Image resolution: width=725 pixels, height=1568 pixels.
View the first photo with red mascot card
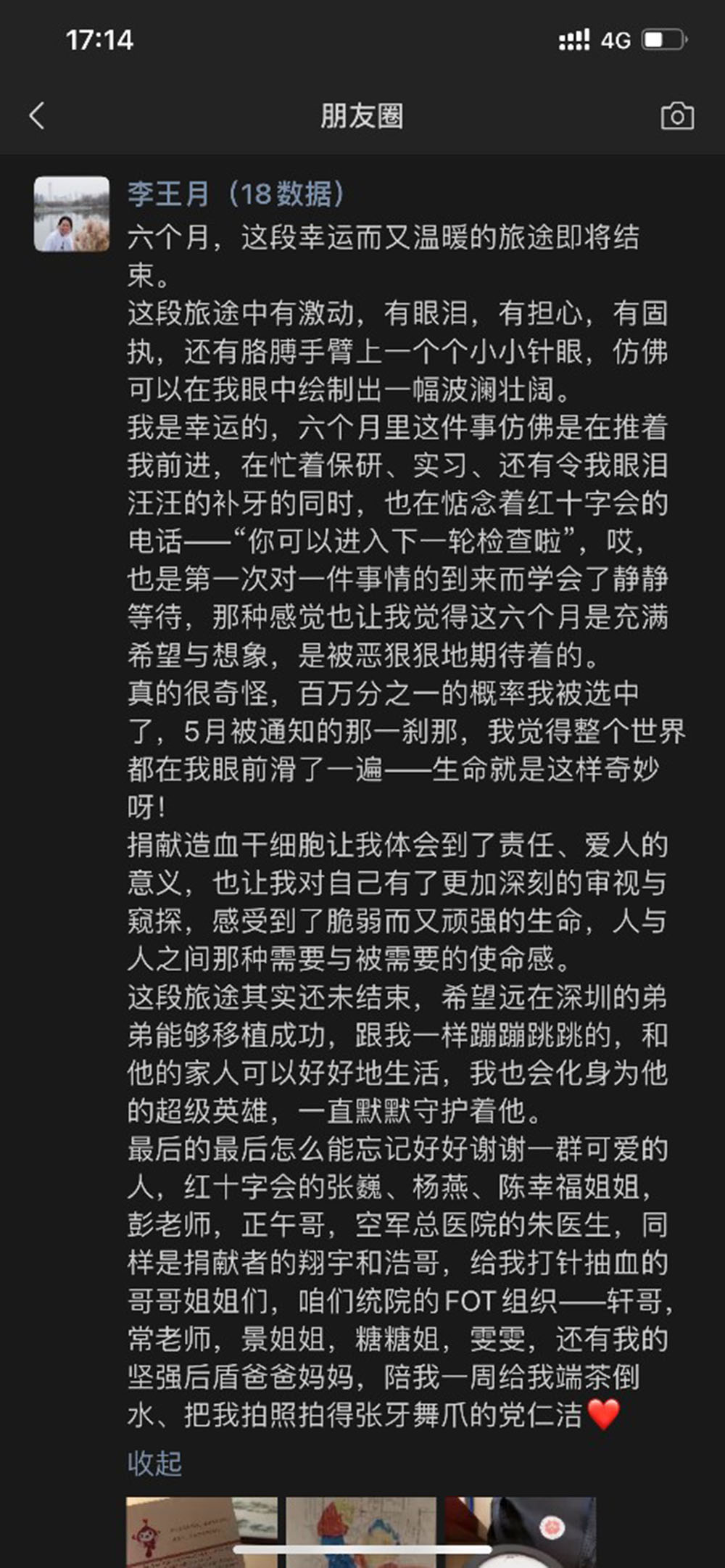(x=202, y=1530)
